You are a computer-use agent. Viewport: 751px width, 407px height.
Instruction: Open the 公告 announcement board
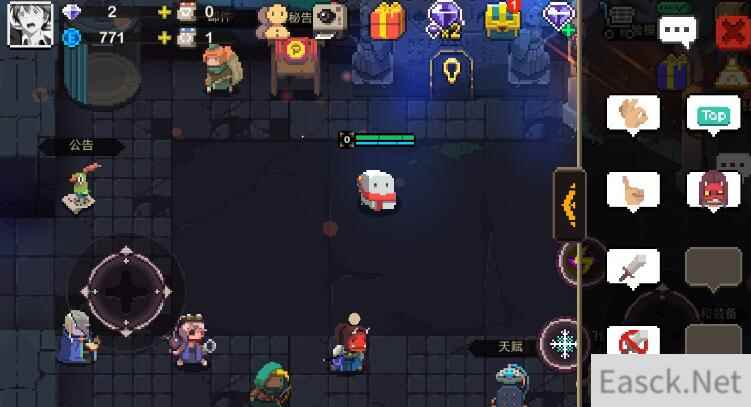pyautogui.click(x=82, y=146)
